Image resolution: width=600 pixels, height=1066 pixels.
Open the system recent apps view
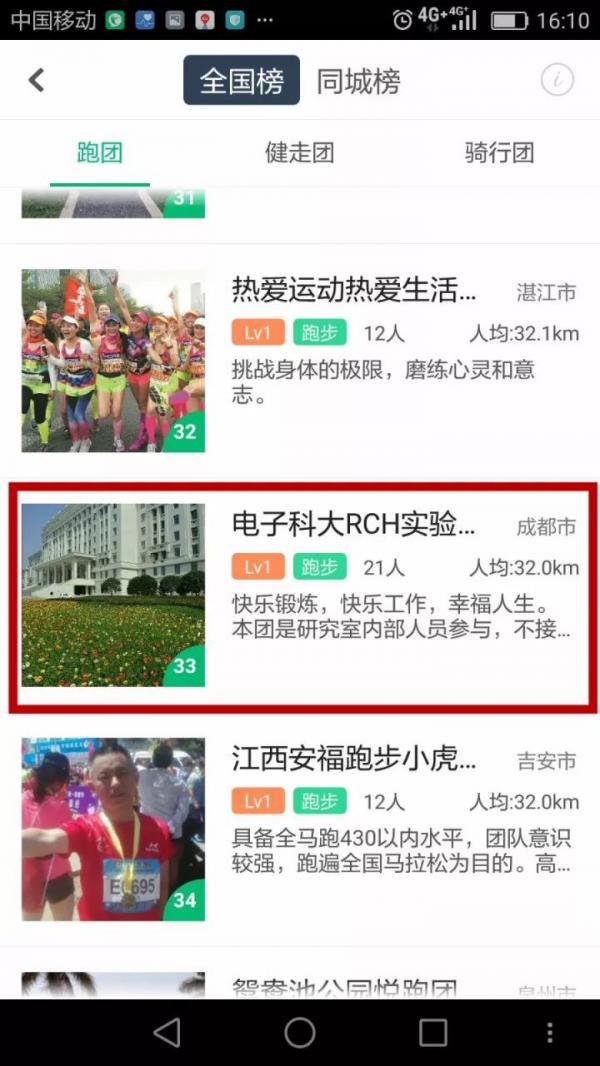point(433,1032)
